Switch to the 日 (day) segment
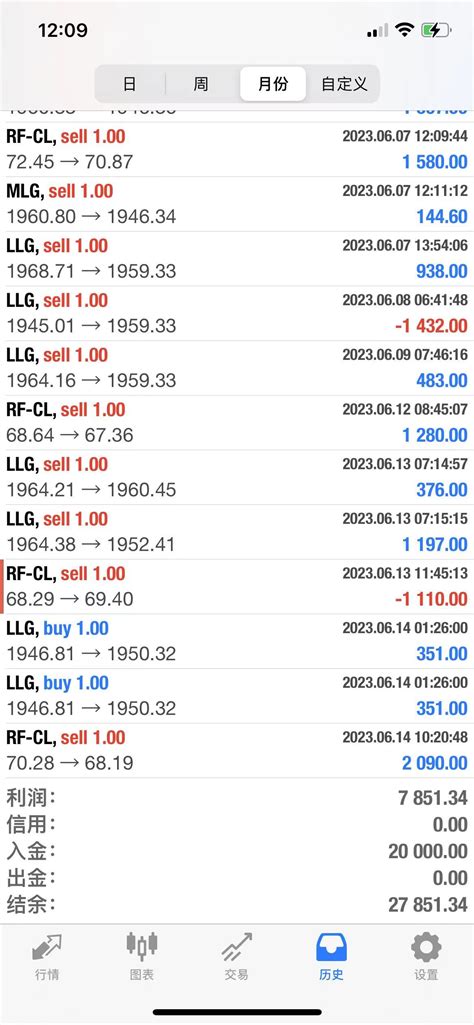 point(130,84)
